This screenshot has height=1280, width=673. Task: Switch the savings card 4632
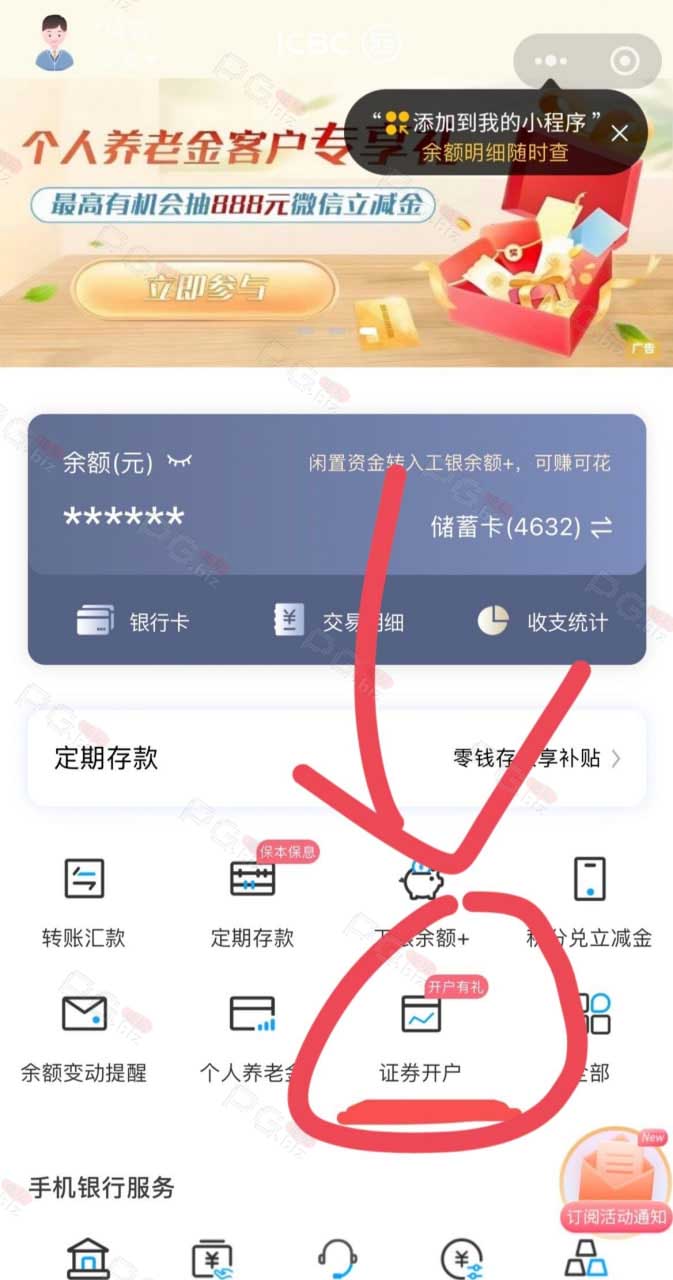[x=521, y=527]
